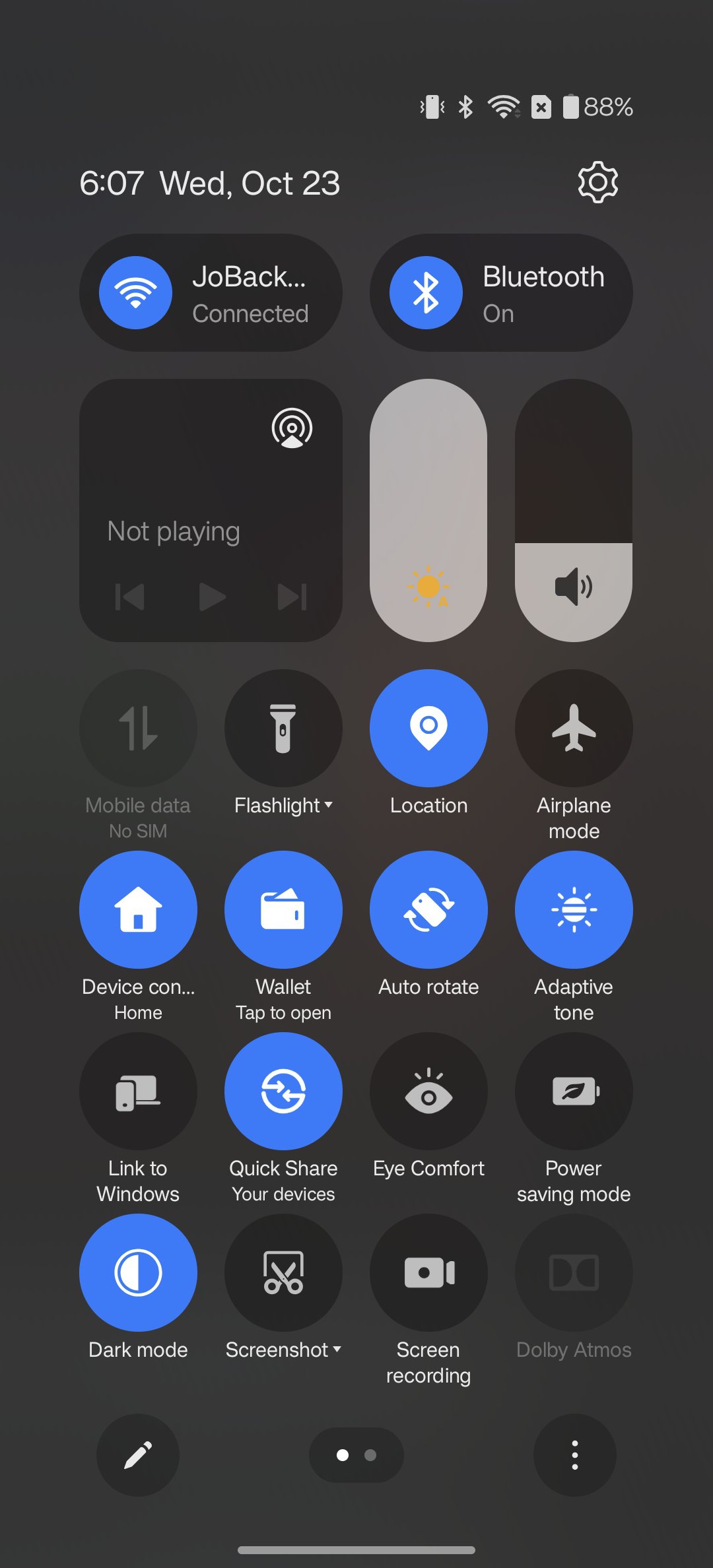Enable Airplane mode

pos(574,728)
